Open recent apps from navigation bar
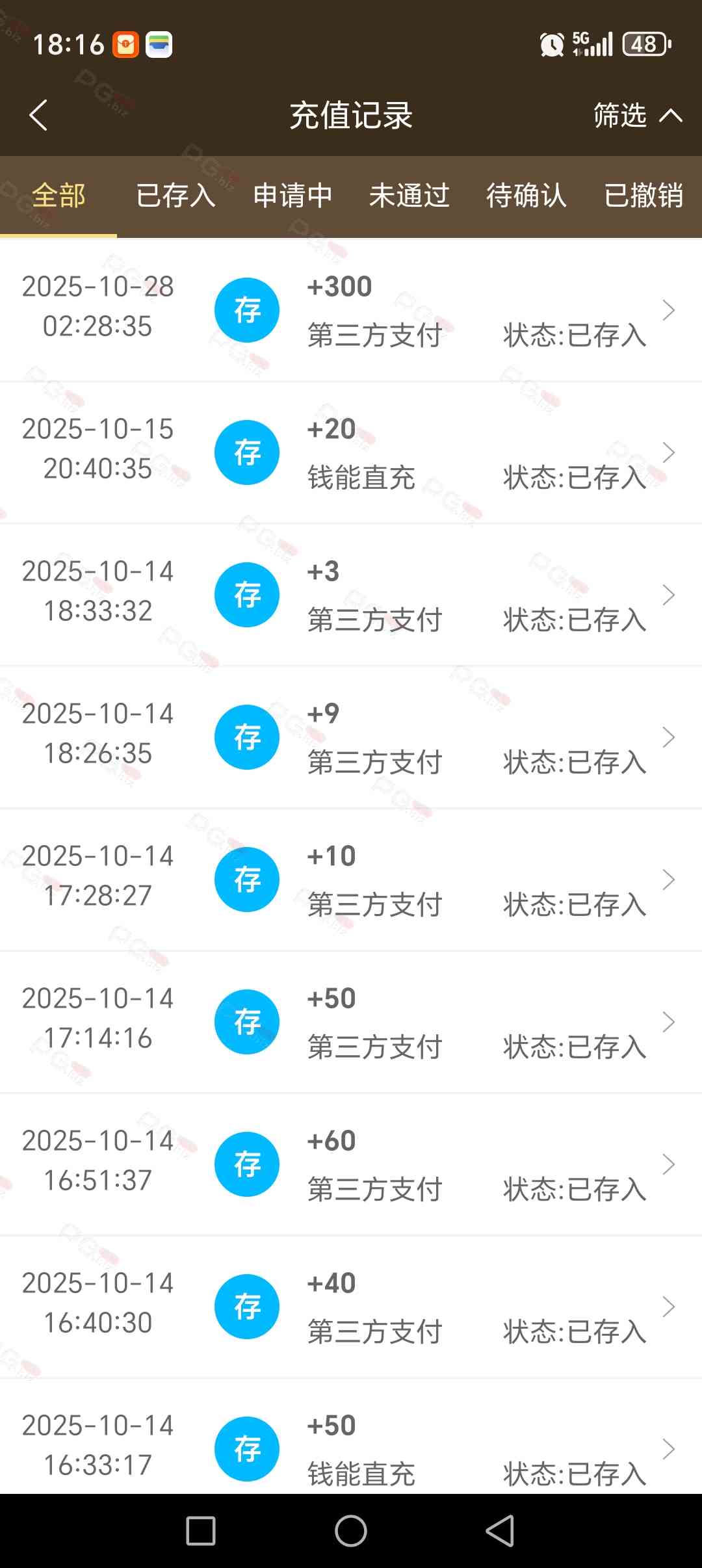The image size is (702, 1568). coord(201,1531)
